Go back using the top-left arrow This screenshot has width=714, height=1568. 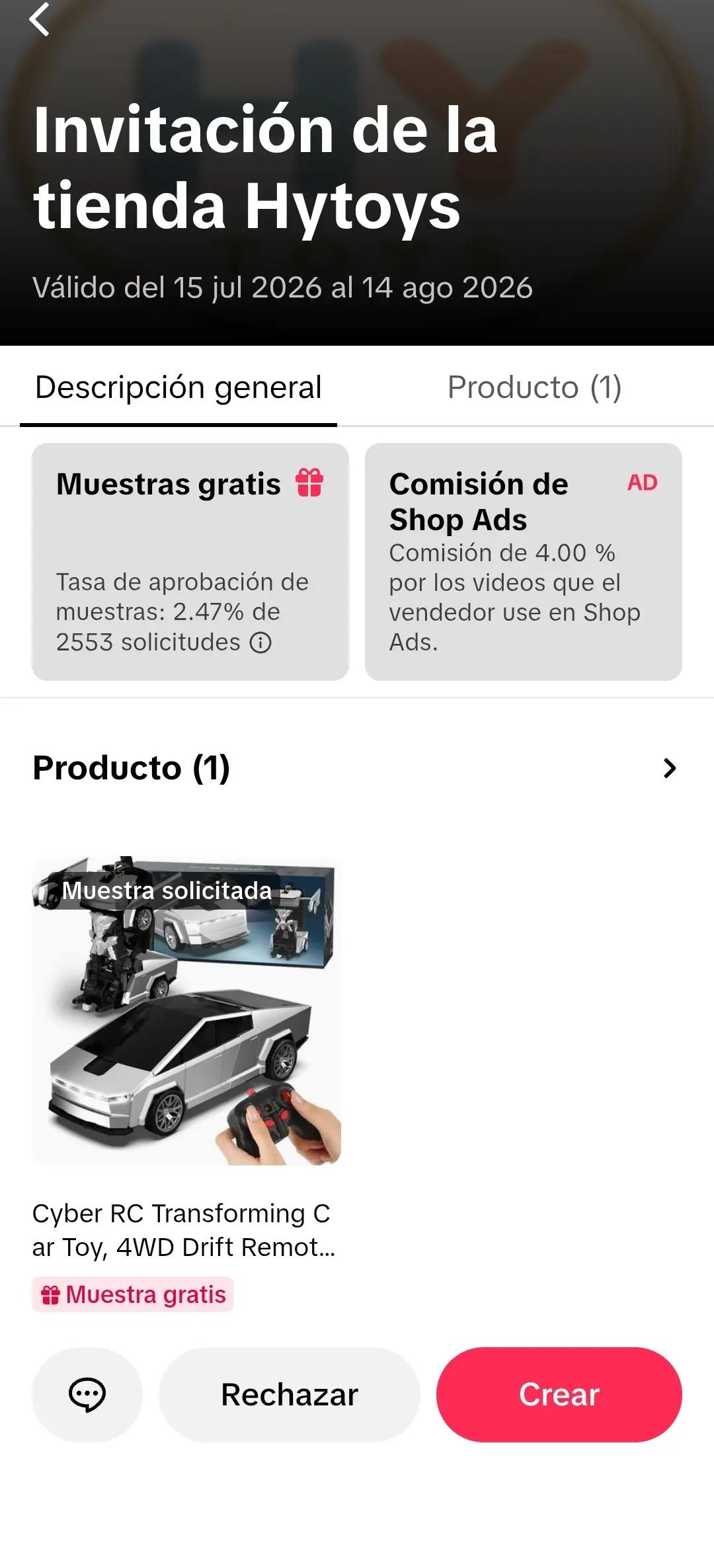40,19
